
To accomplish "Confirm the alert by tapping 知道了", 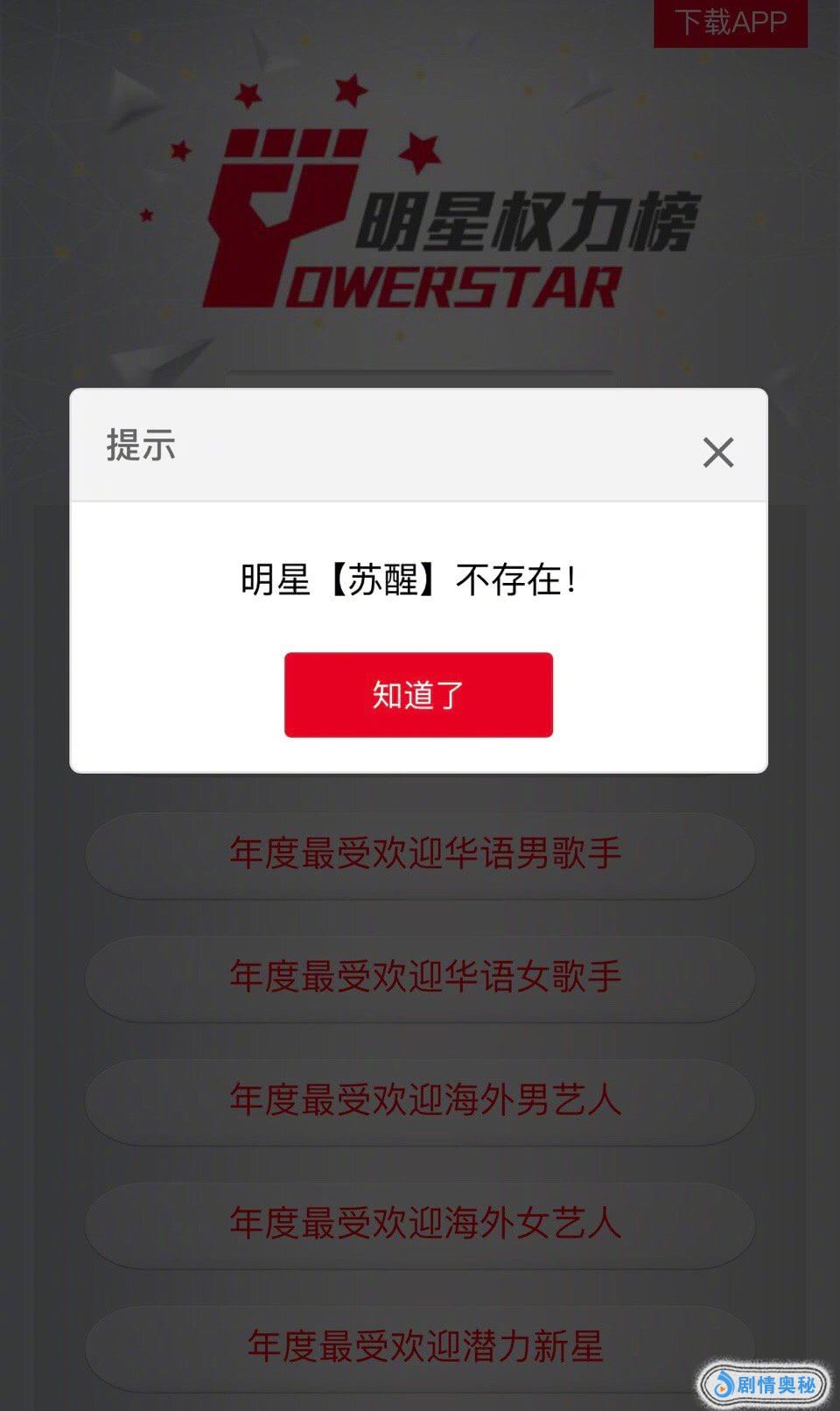I will click(x=418, y=694).
